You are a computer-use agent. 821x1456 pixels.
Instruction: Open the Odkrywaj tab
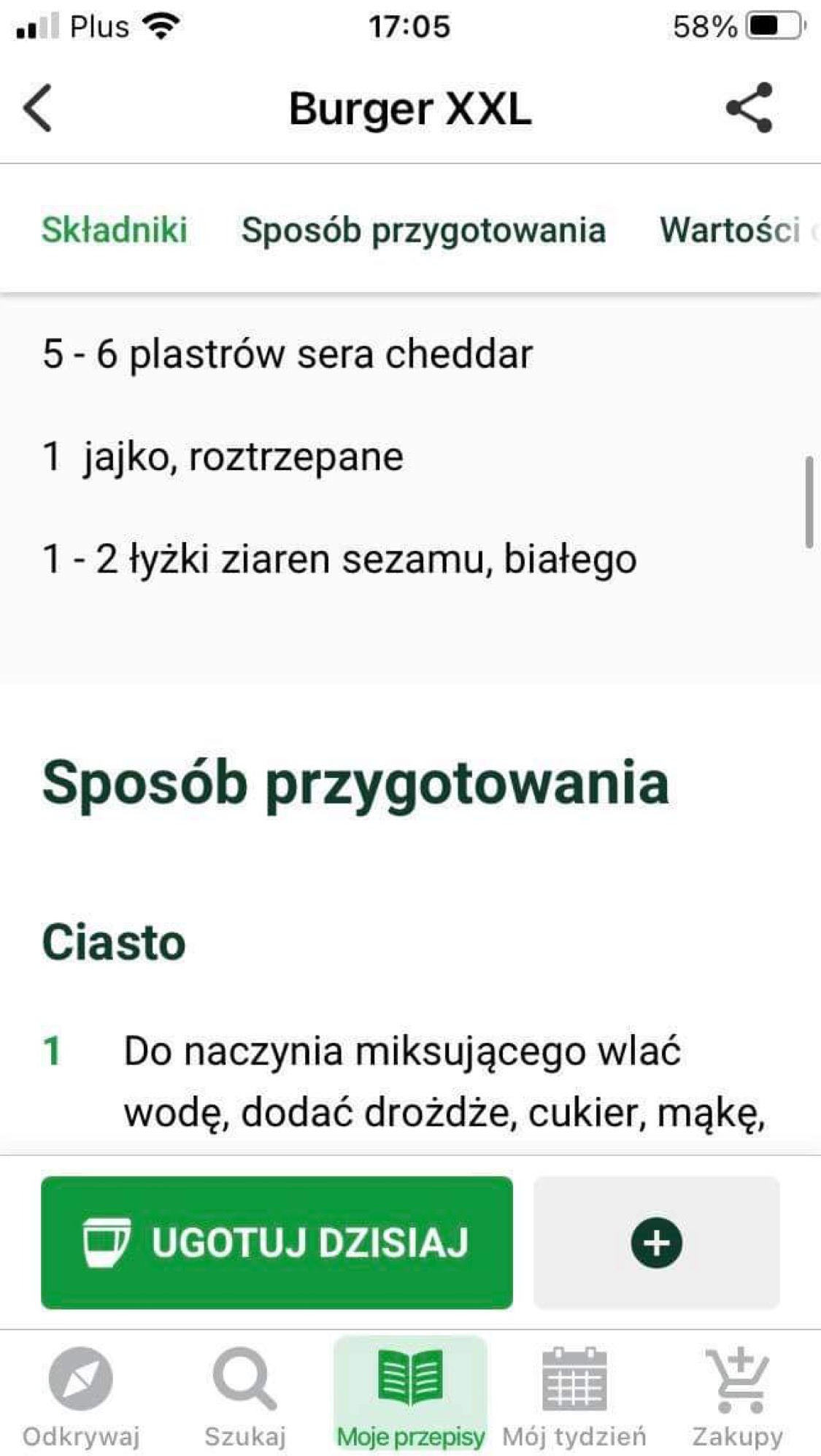click(81, 1395)
